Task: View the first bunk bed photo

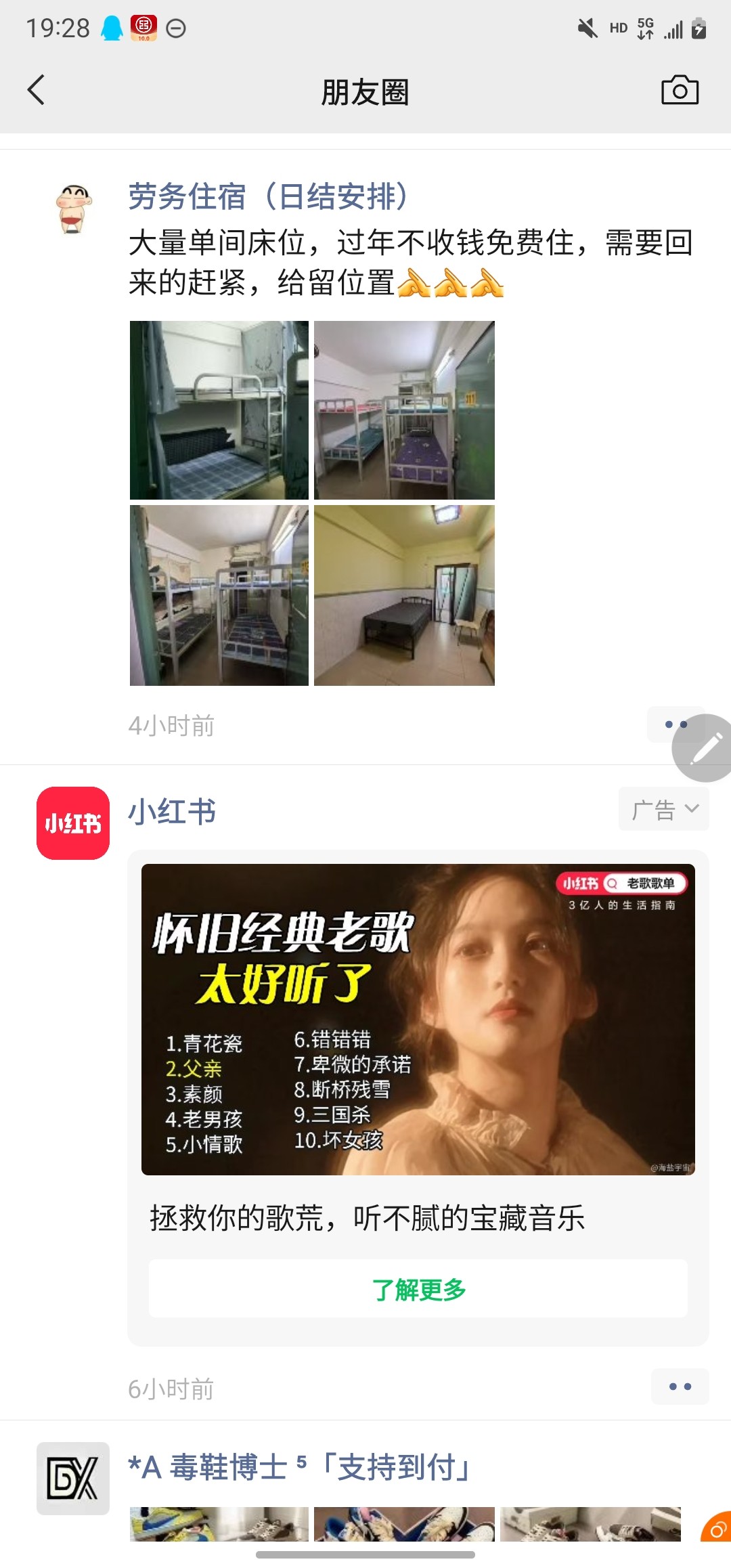Action: coord(219,410)
